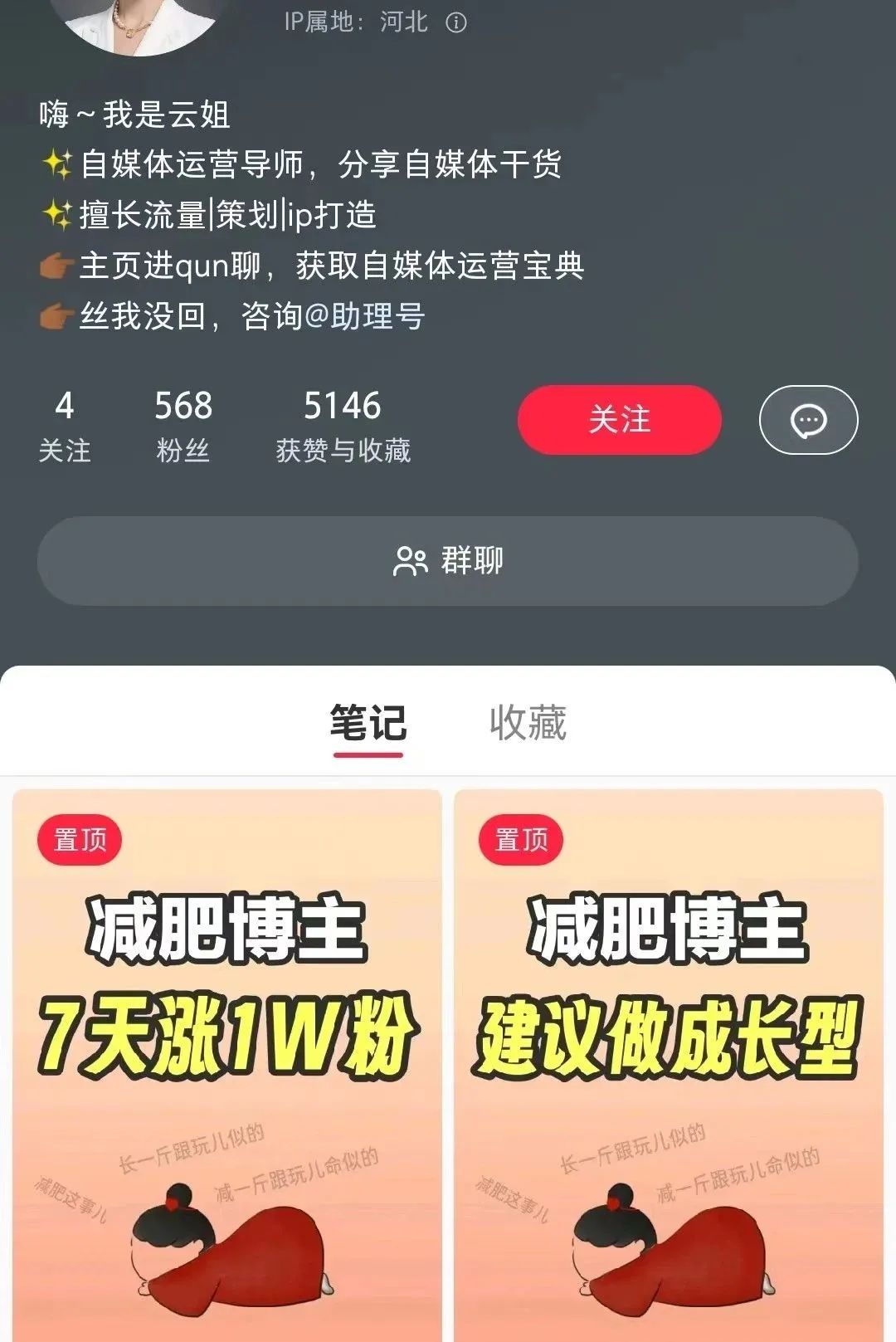
Task: Toggle follow state via the 关注 button
Action: pos(618,420)
